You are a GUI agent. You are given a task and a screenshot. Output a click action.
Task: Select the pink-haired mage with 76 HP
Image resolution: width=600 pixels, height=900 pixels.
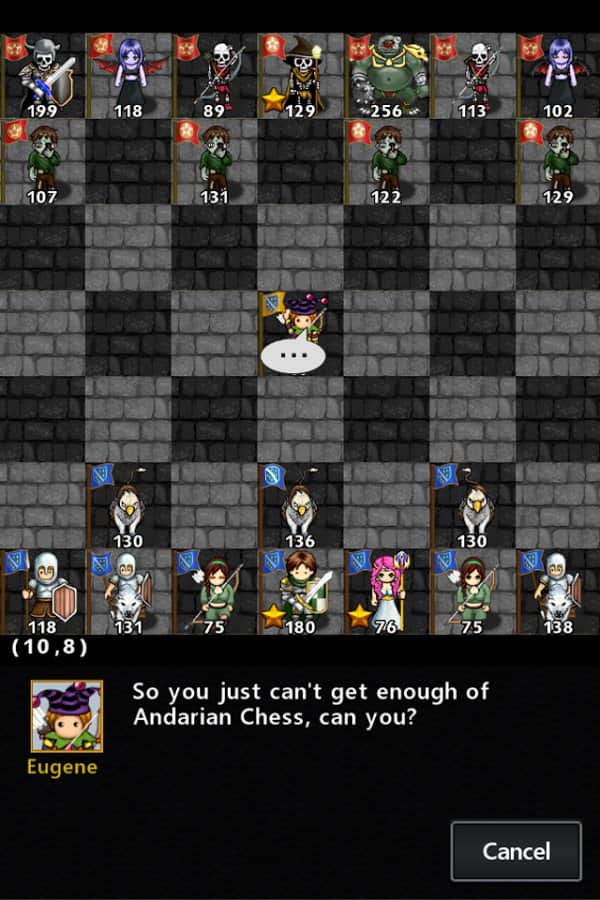(386, 592)
